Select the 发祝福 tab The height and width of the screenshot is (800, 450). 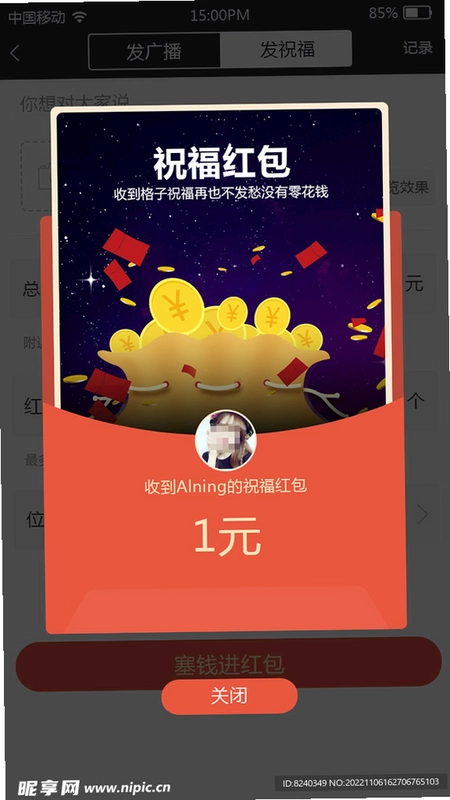click(287, 49)
